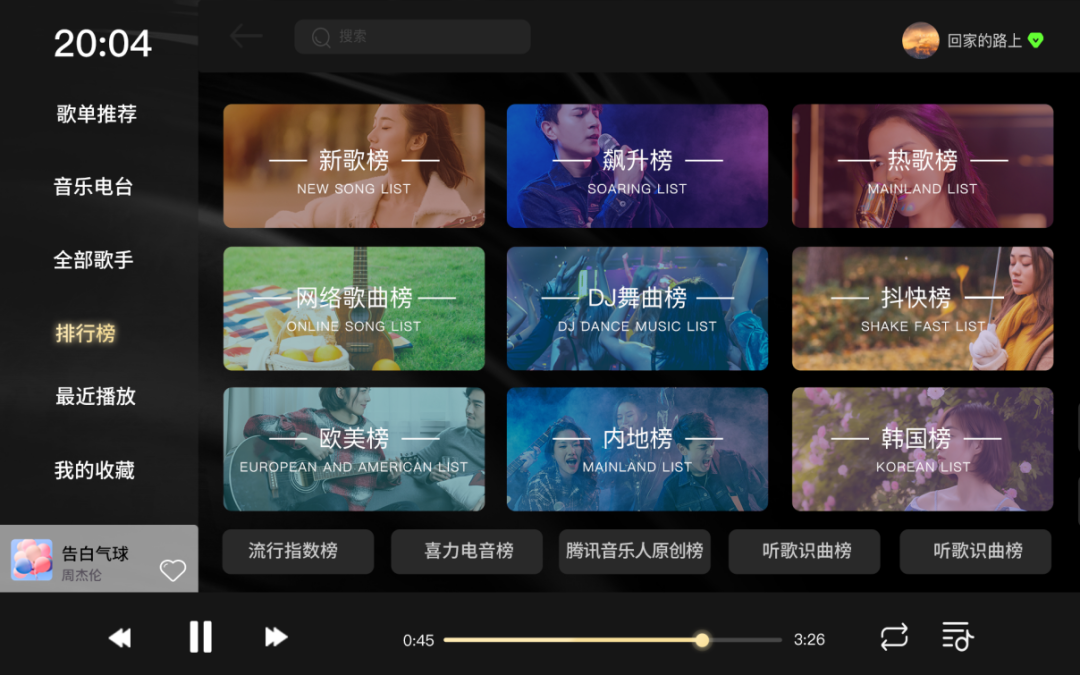Open 我的收藏 section
1080x675 pixels.
(95, 470)
